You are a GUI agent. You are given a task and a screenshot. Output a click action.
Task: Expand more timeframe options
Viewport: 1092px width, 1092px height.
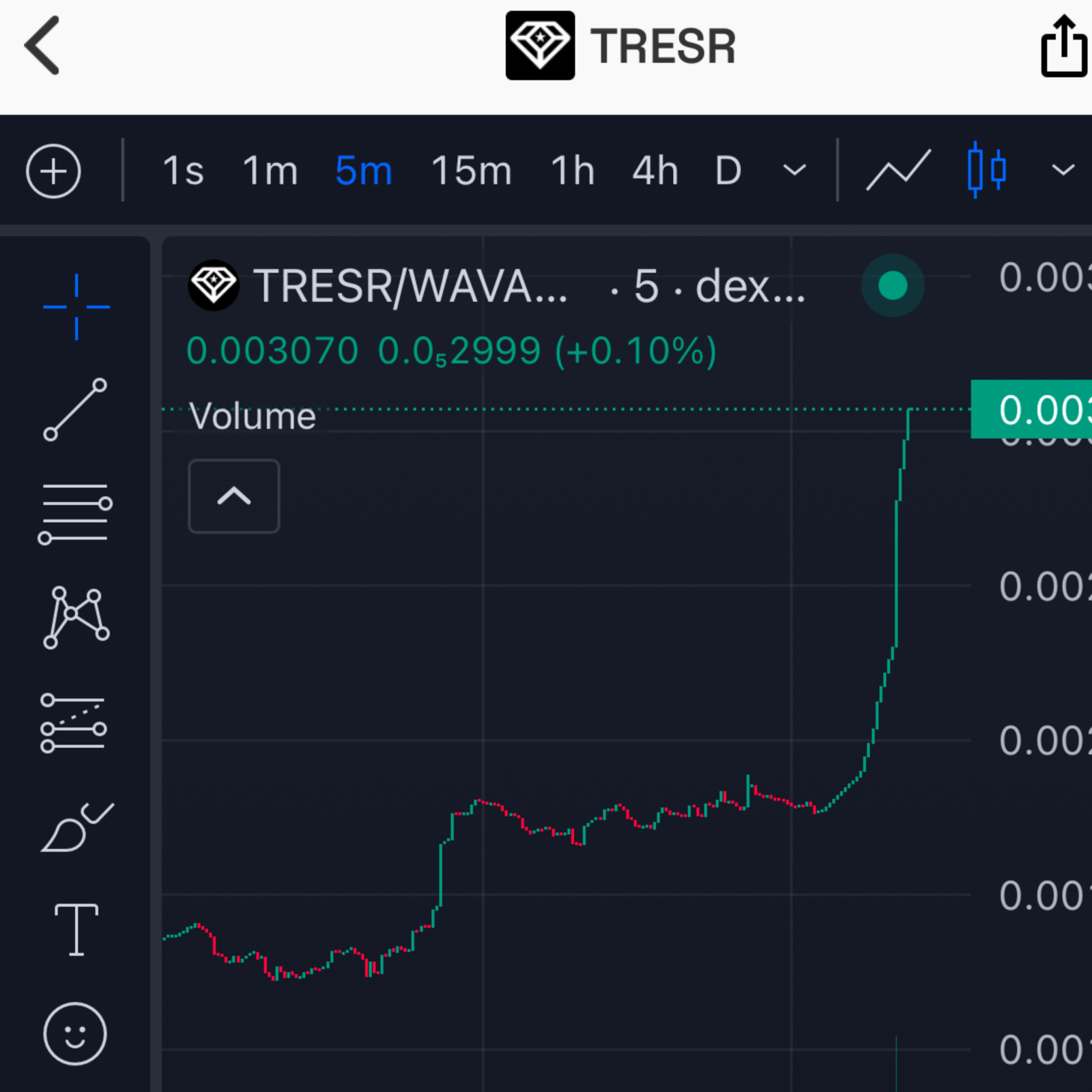click(x=794, y=171)
